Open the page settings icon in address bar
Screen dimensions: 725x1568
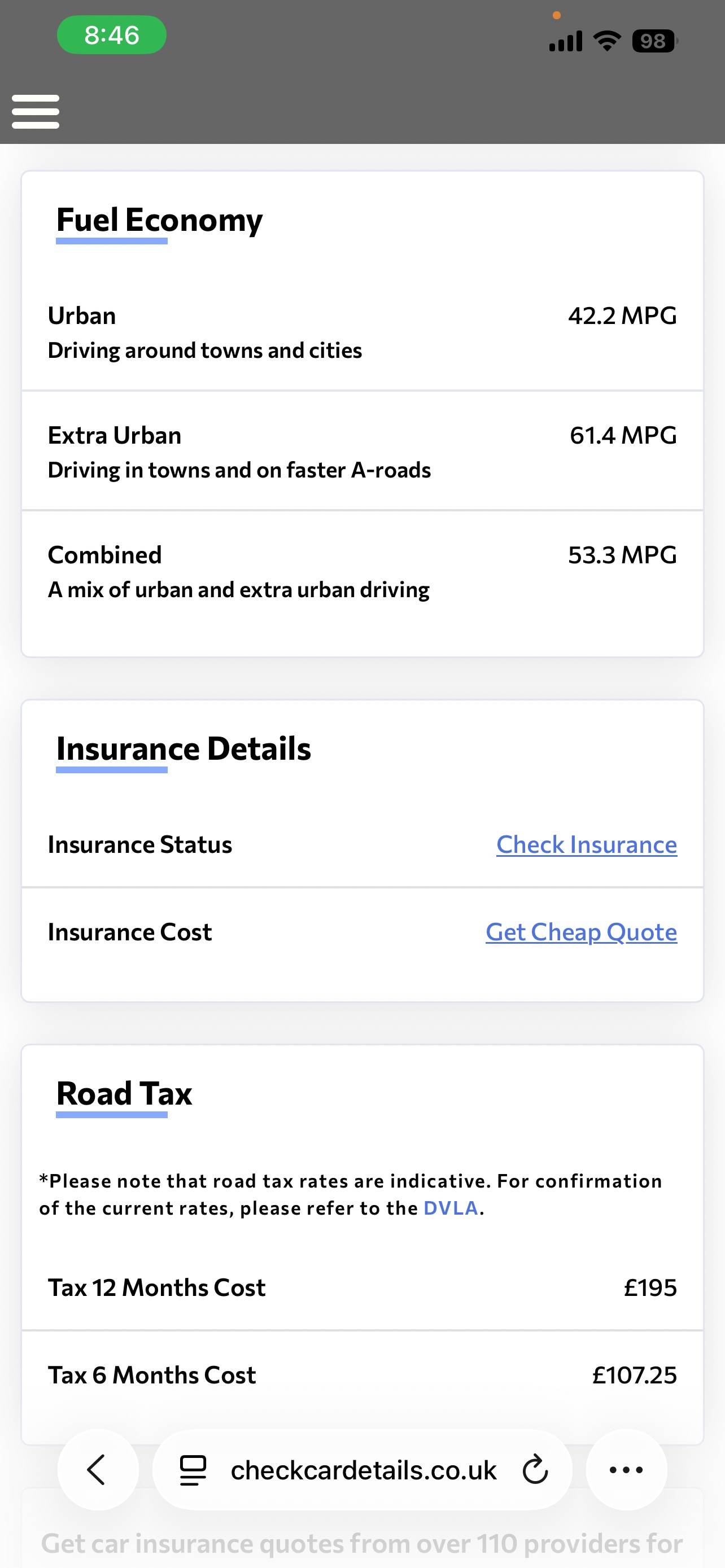click(x=193, y=1470)
